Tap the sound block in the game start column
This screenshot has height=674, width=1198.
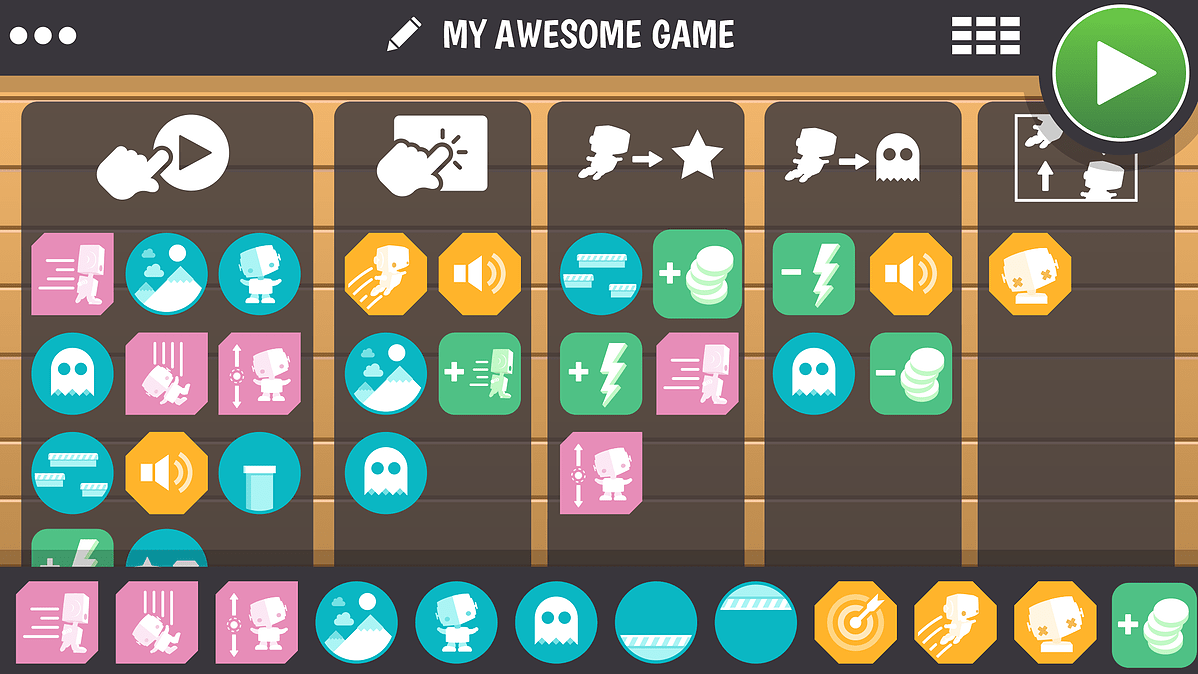pos(166,473)
